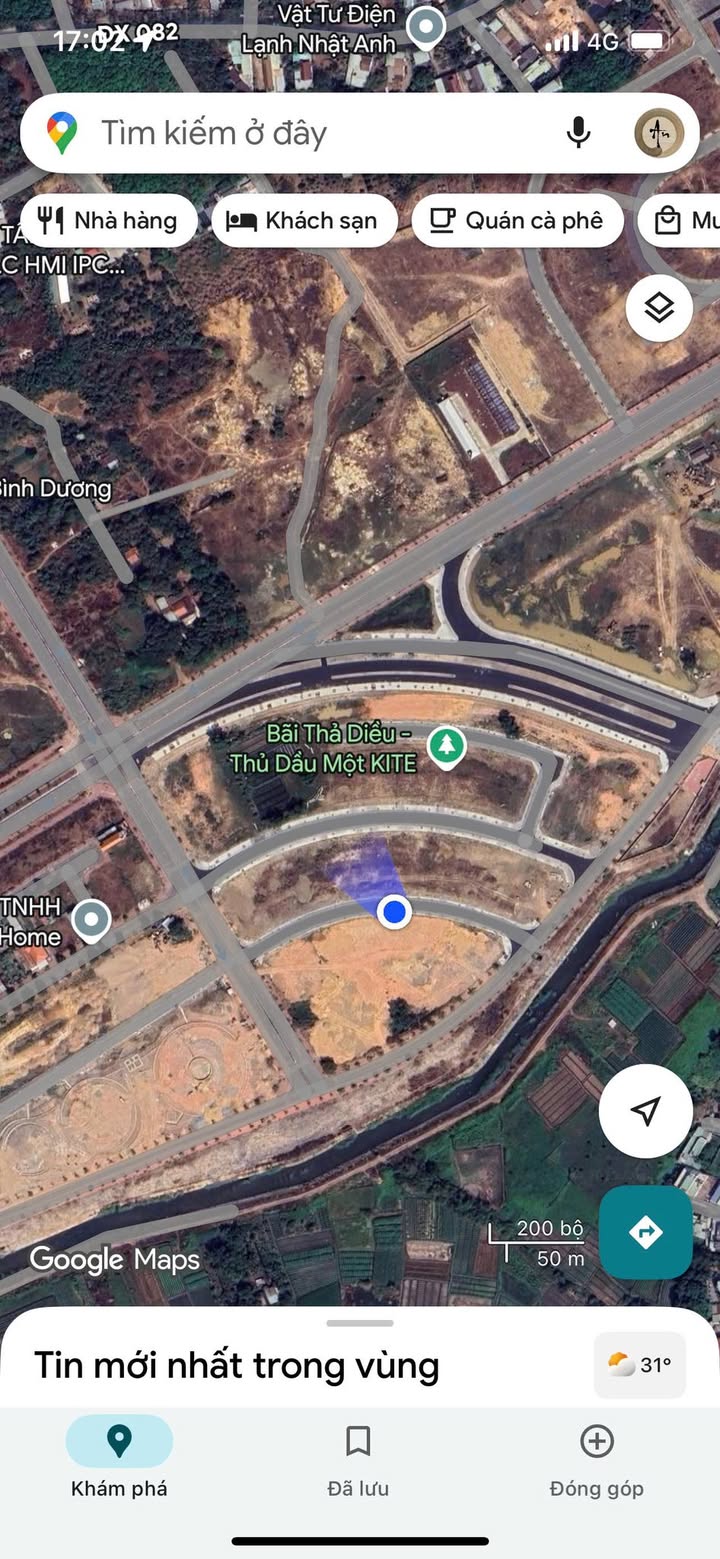Expand the 'Tin mới nhất trong vùng' sheet handle
The image size is (720, 1559).
tap(360, 1323)
